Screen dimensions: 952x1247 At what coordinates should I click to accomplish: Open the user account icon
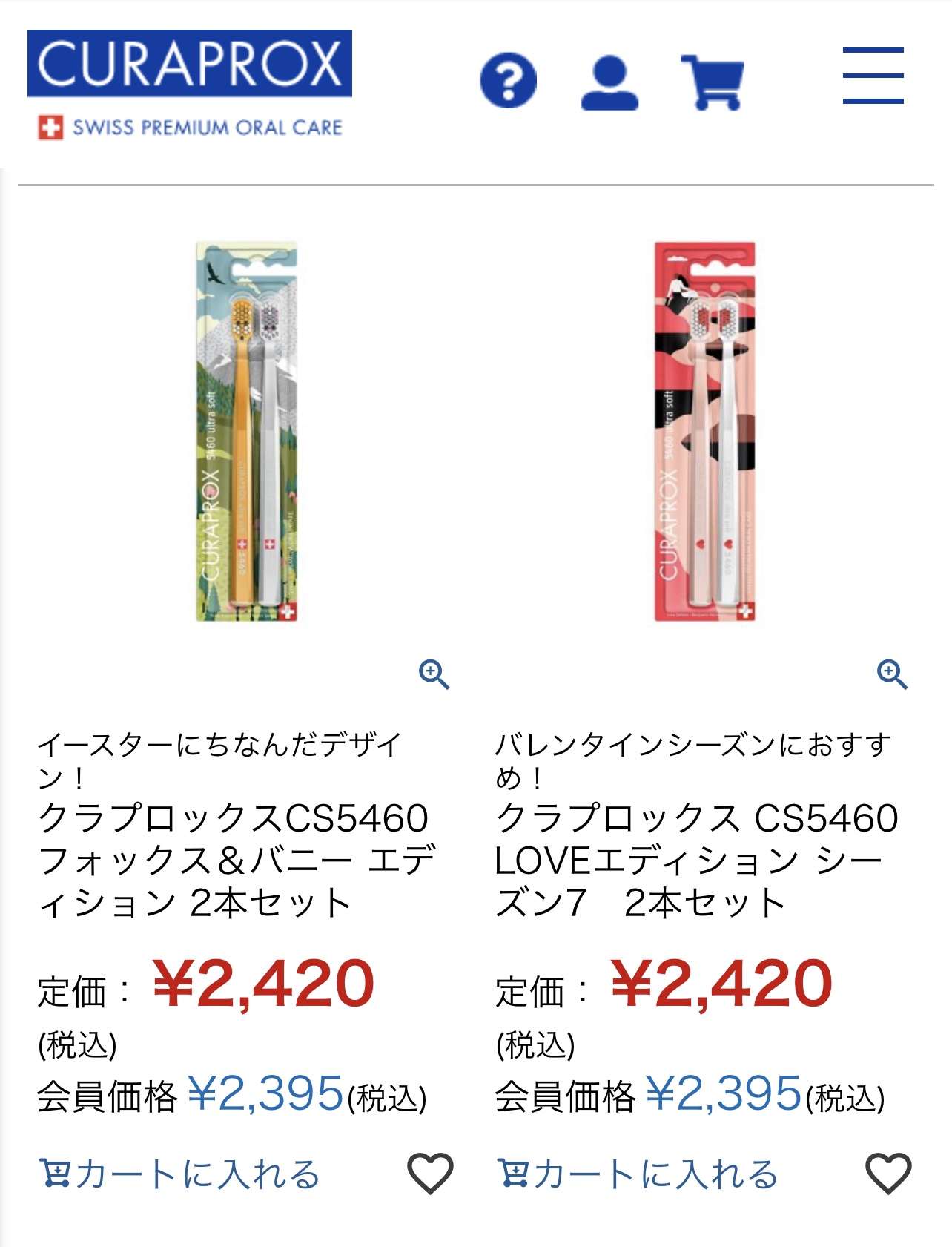click(609, 82)
